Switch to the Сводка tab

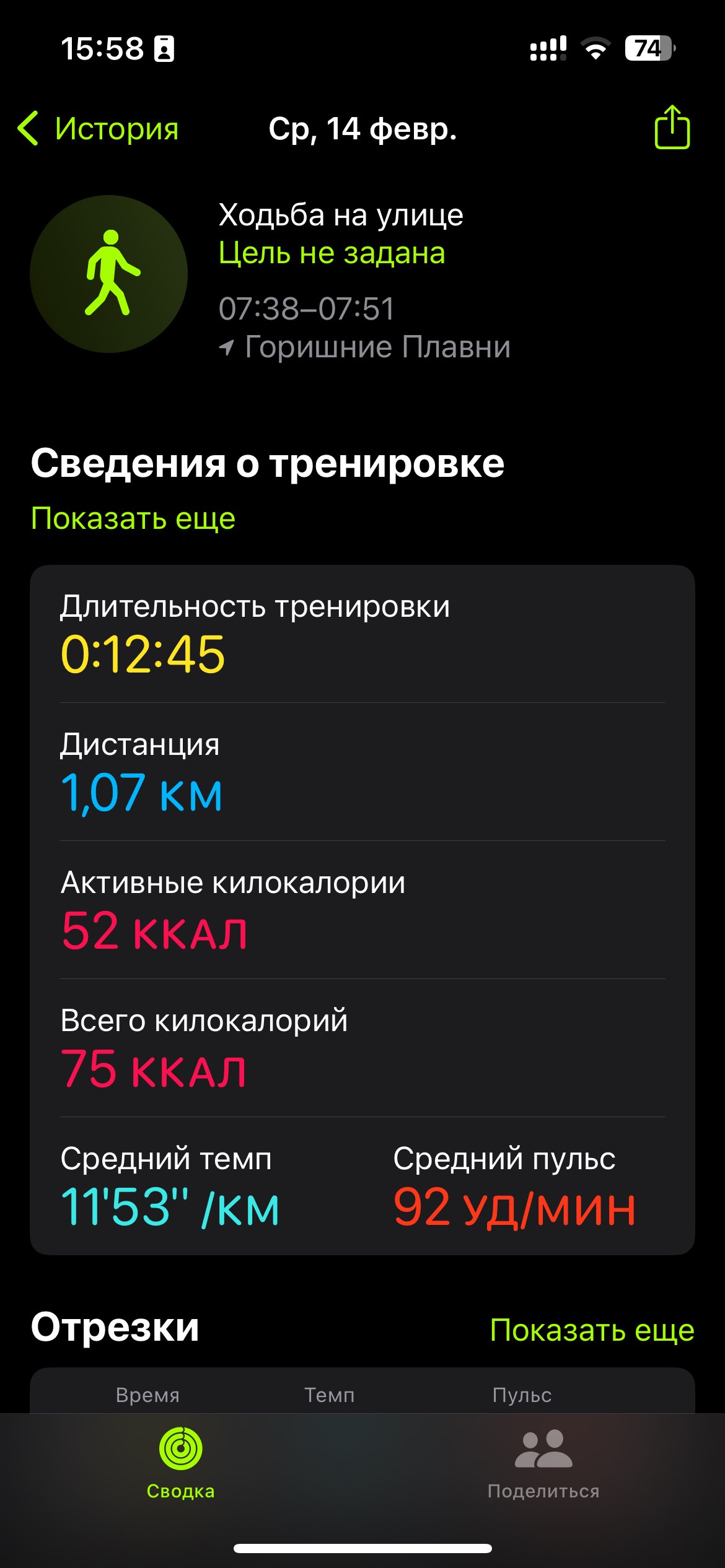pos(181,1463)
